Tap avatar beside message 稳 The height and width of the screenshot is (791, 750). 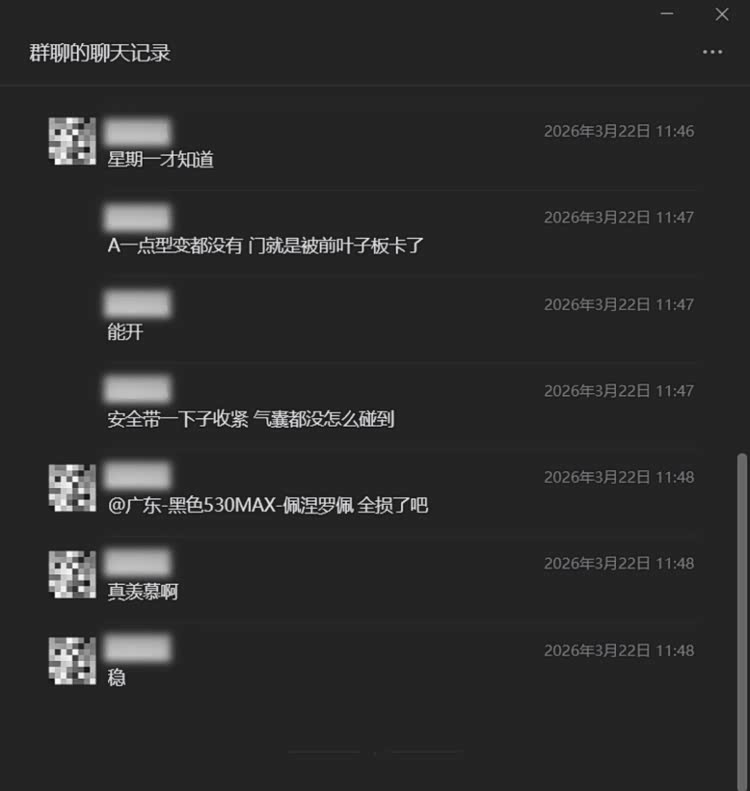(72, 660)
